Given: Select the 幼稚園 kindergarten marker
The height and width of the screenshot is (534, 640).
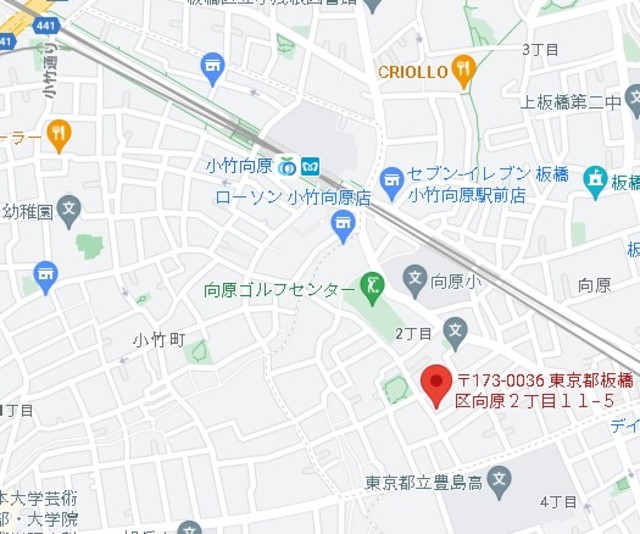Looking at the screenshot, I should coord(69,210).
